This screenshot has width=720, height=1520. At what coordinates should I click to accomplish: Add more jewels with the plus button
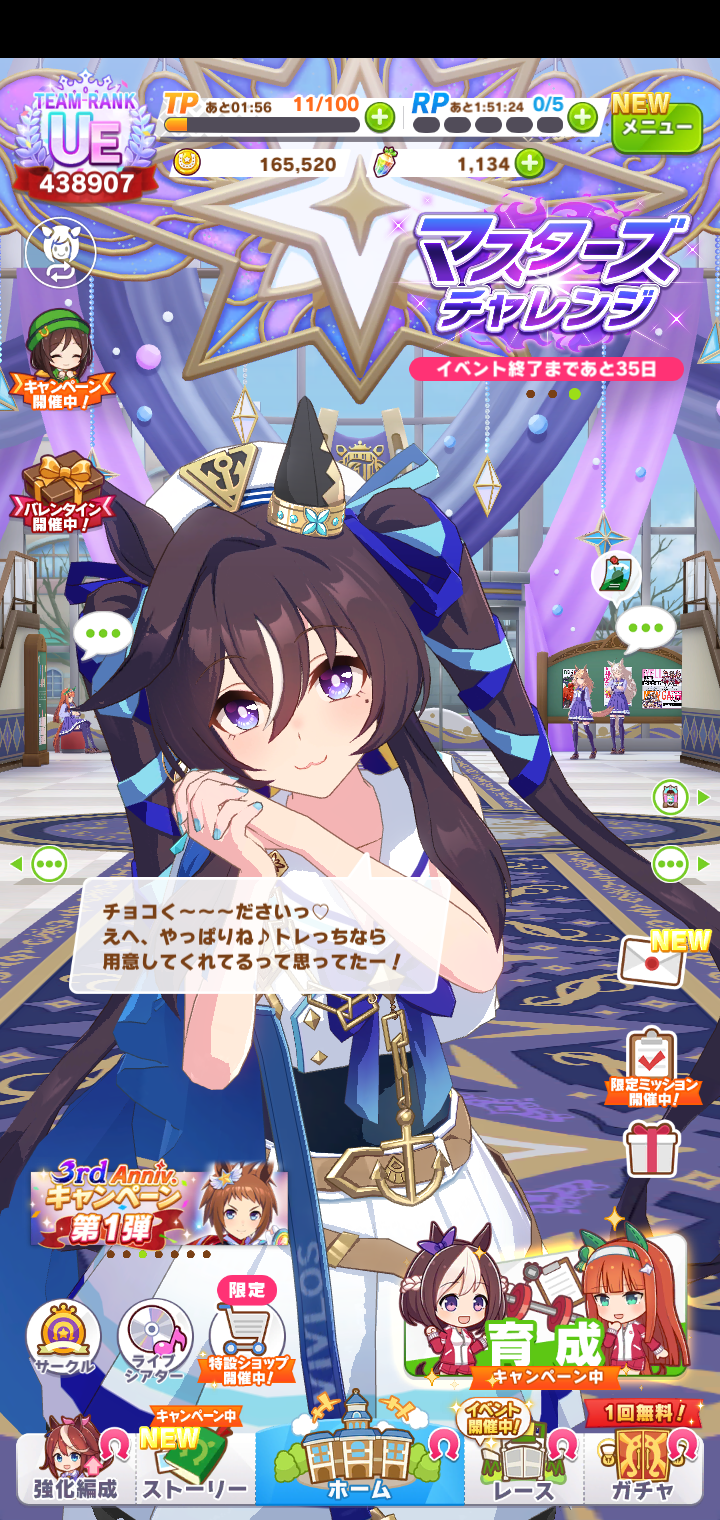coord(529,163)
